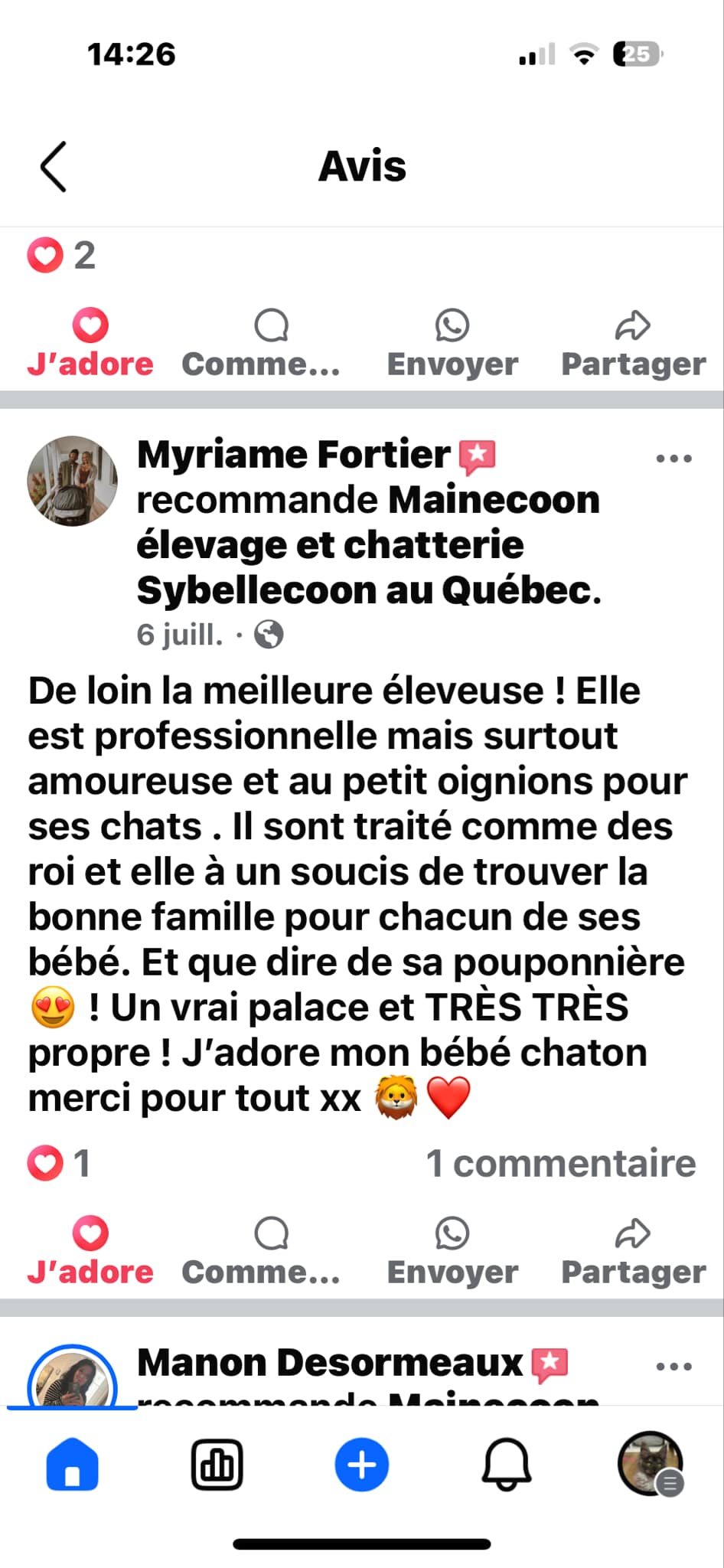Open the notifications bell
The image size is (724, 1568).
506,1464
